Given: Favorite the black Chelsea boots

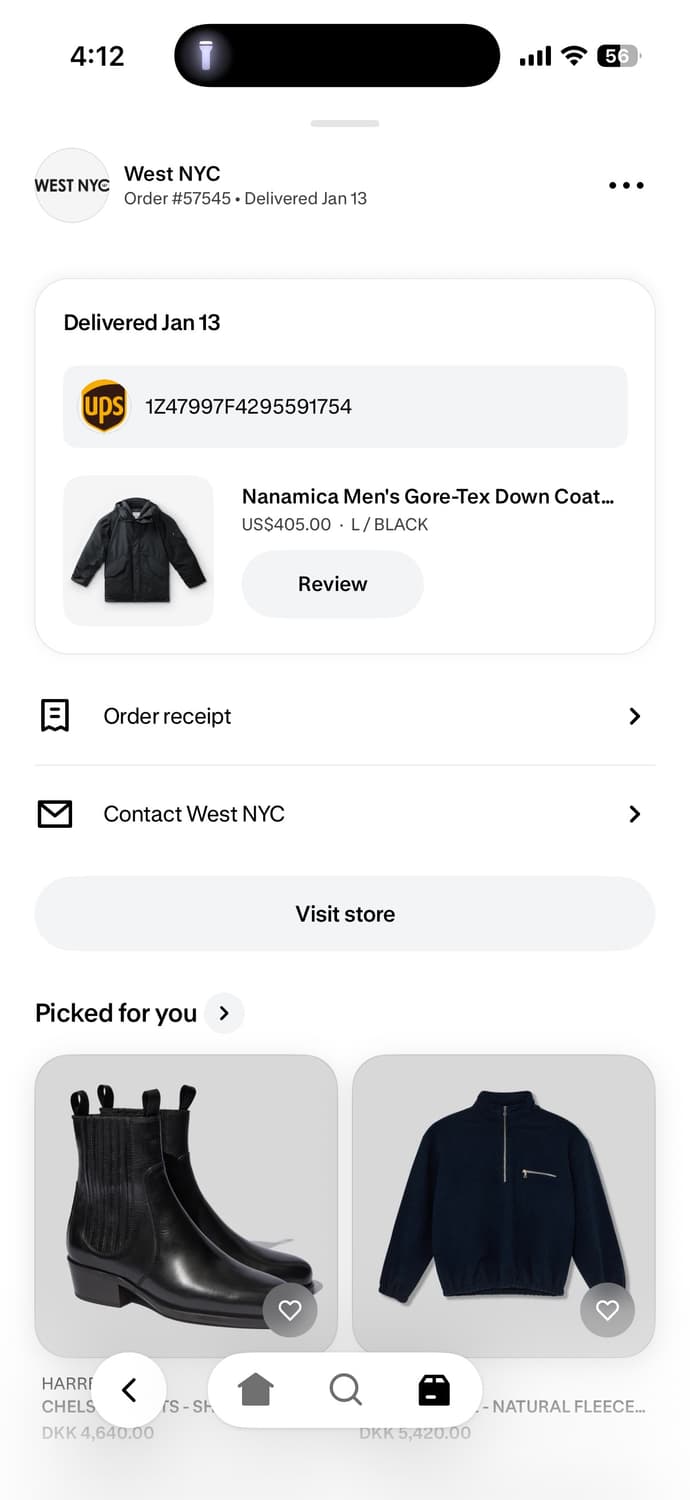Looking at the screenshot, I should pyautogui.click(x=290, y=1309).
